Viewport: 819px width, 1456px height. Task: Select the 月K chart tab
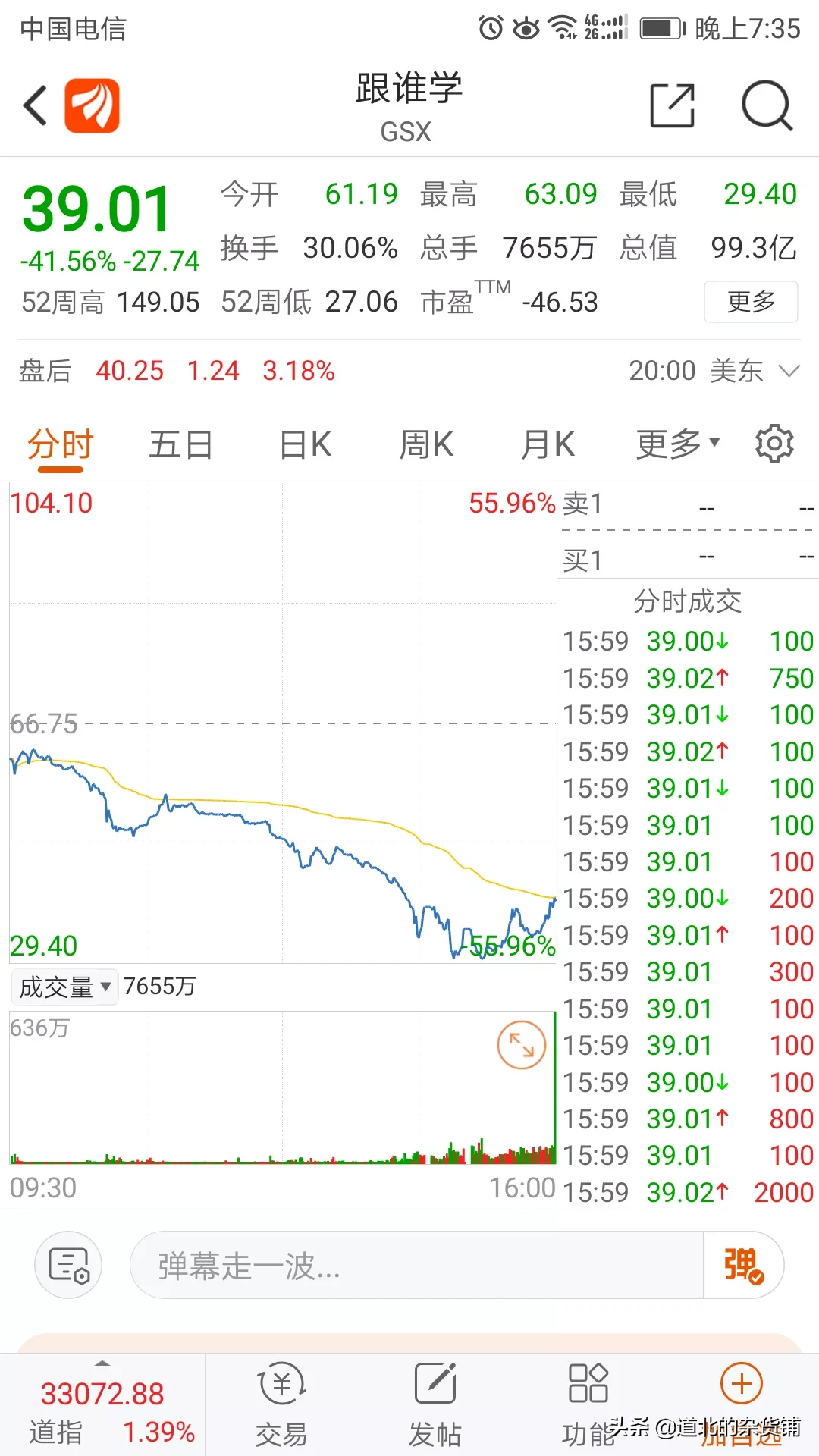[x=548, y=444]
